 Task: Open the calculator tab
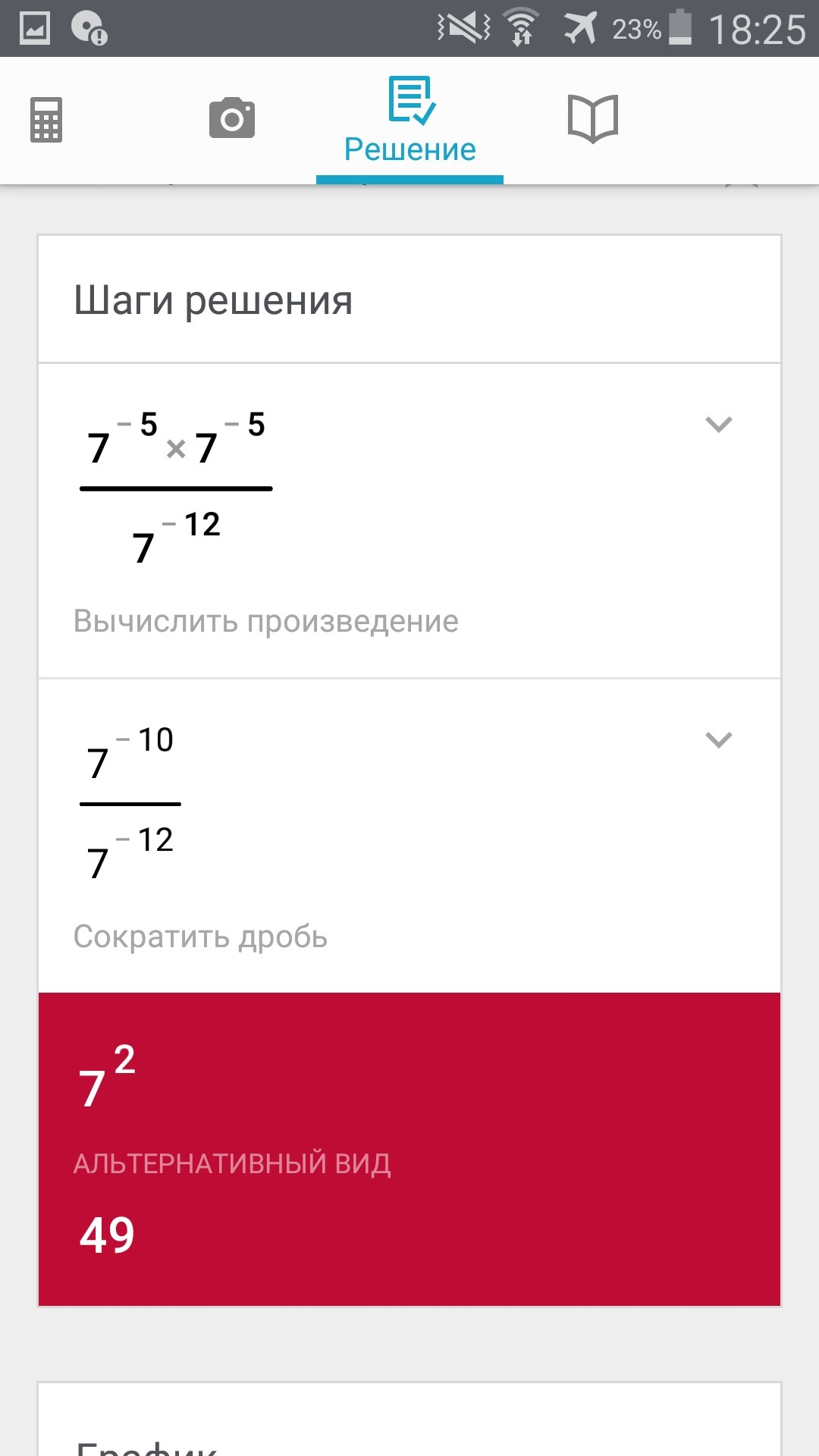[46, 120]
